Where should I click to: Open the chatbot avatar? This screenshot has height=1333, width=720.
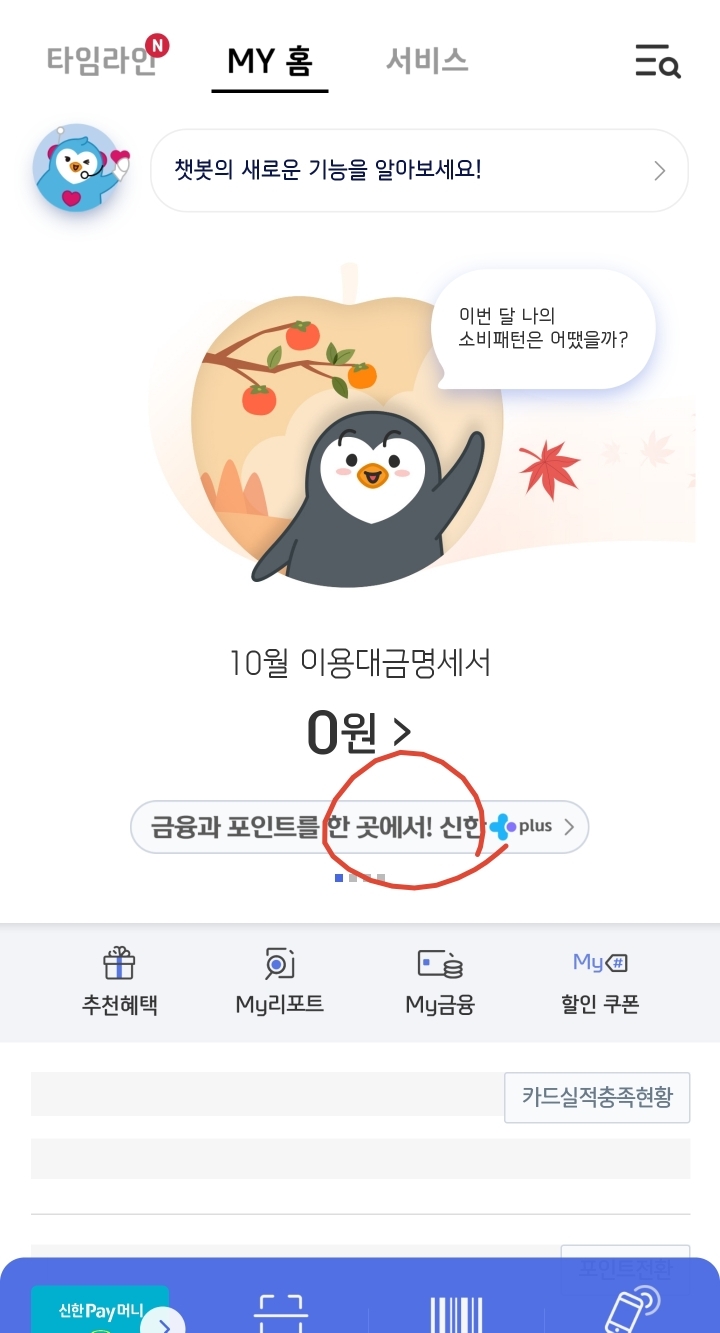click(x=80, y=168)
